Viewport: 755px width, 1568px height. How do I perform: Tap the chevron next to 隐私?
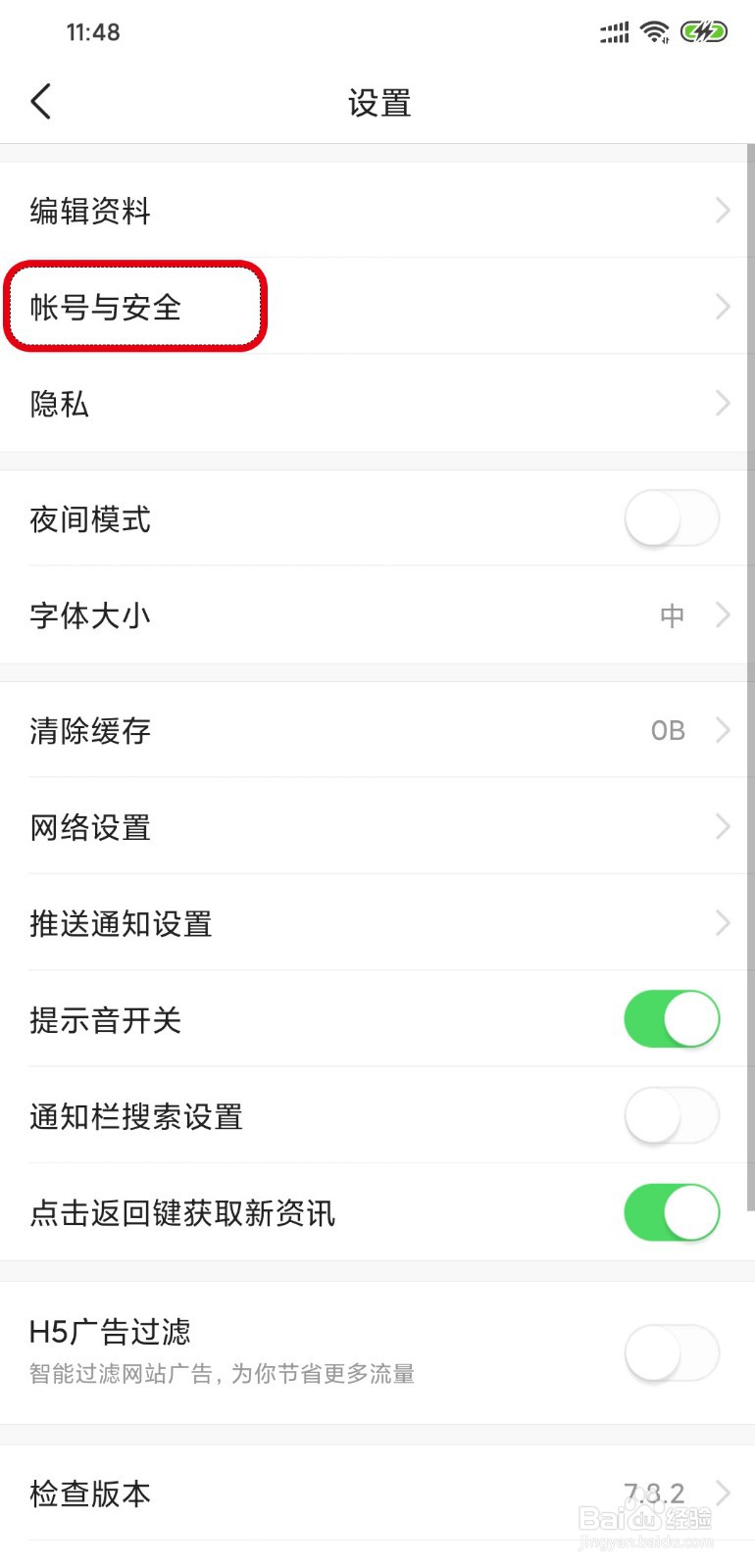click(x=724, y=403)
